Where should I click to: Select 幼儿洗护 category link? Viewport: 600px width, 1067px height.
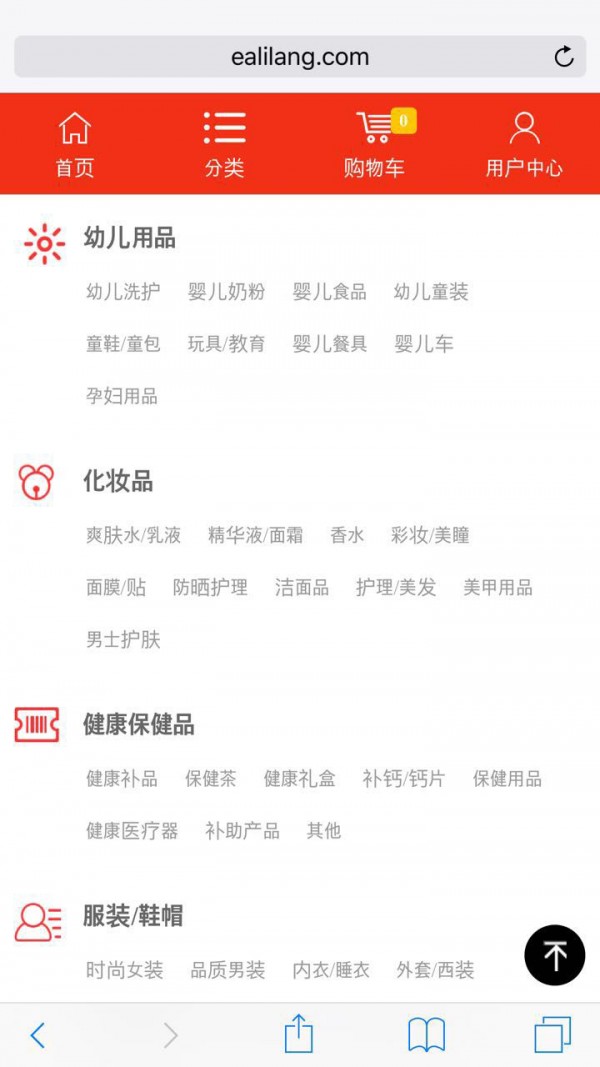click(123, 292)
